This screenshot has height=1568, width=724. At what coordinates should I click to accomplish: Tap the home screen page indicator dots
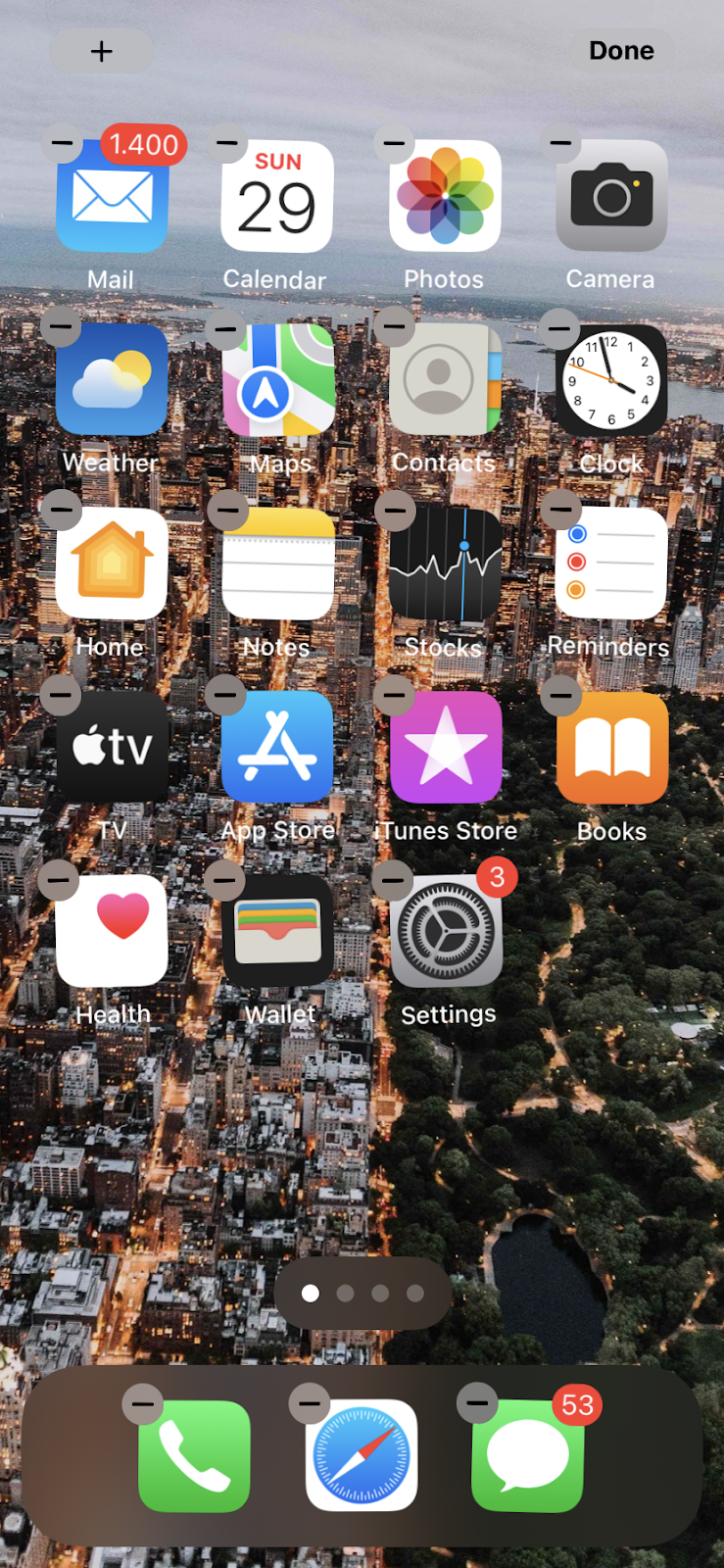coord(362,1294)
